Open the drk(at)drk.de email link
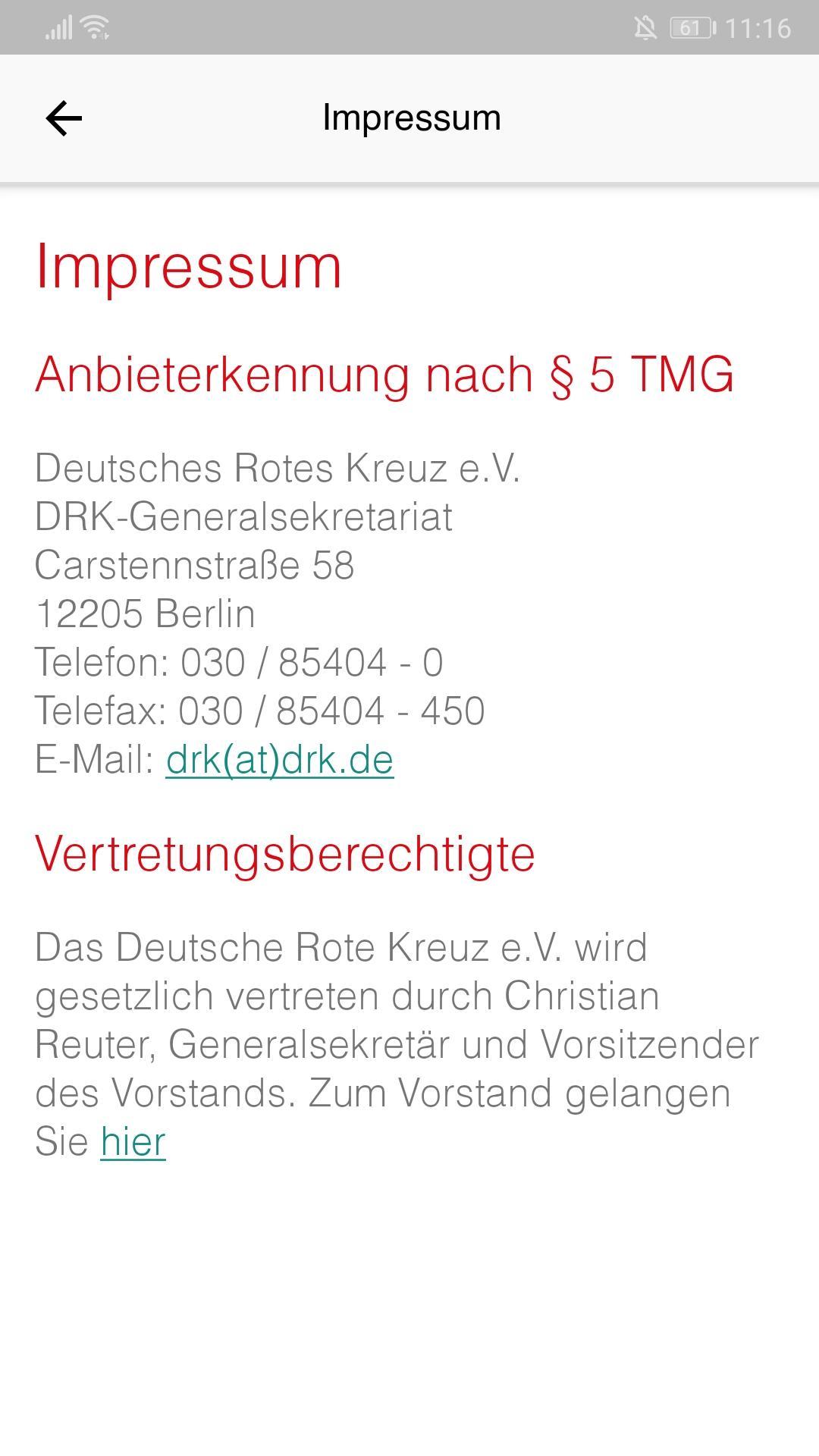The width and height of the screenshot is (819, 1456). pos(279,760)
